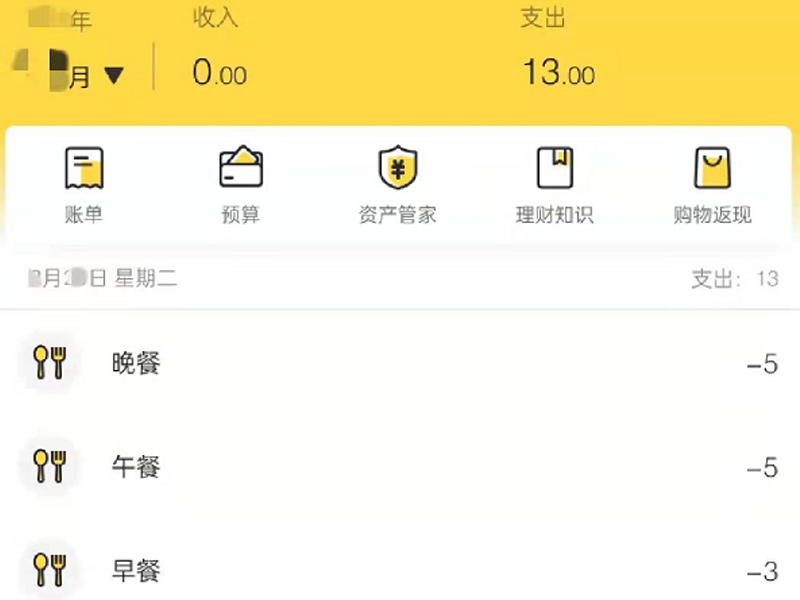Open 资产管家 asset manager
The width and height of the screenshot is (800, 600).
tap(397, 183)
